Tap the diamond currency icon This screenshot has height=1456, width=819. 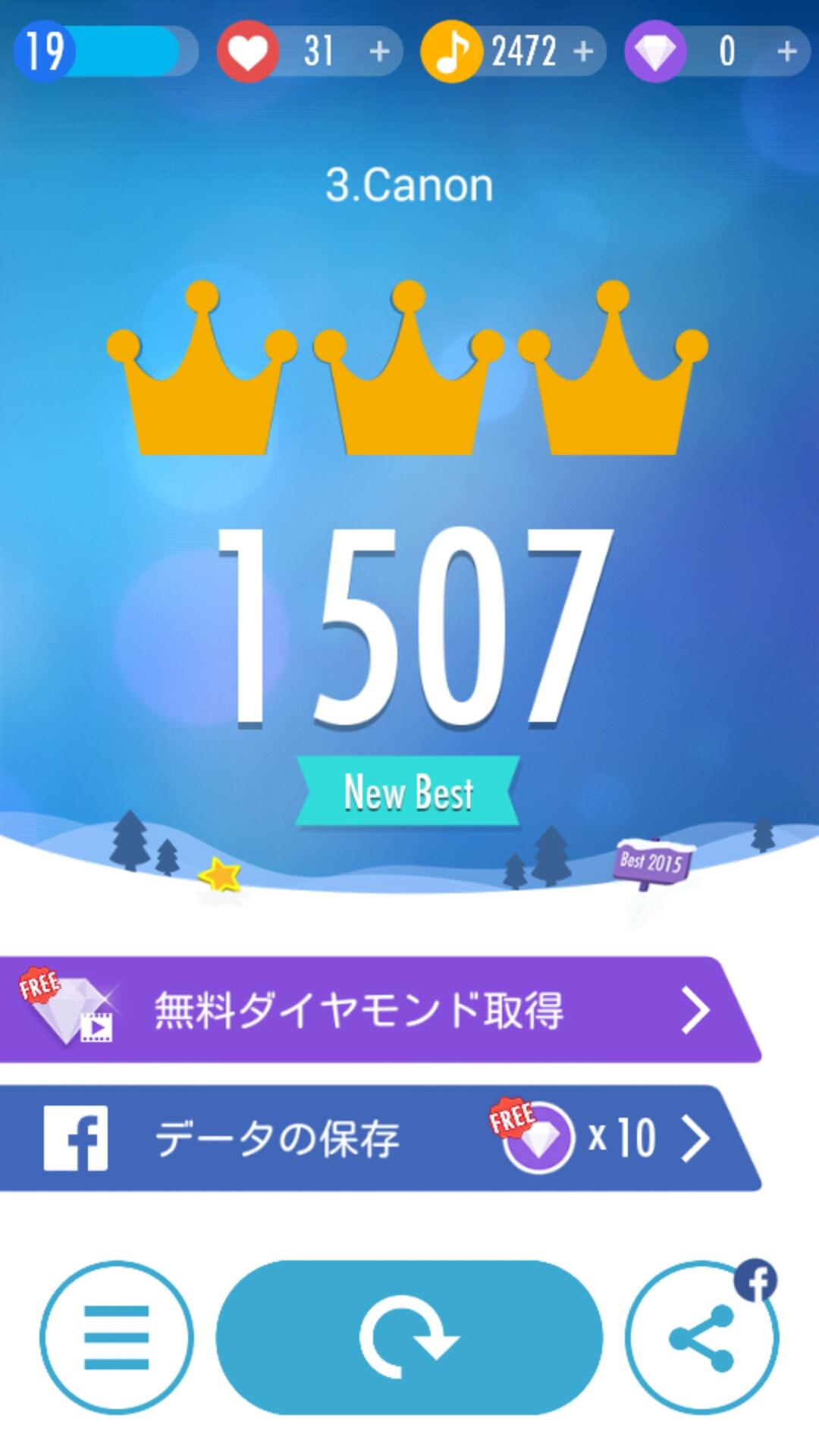tap(657, 51)
